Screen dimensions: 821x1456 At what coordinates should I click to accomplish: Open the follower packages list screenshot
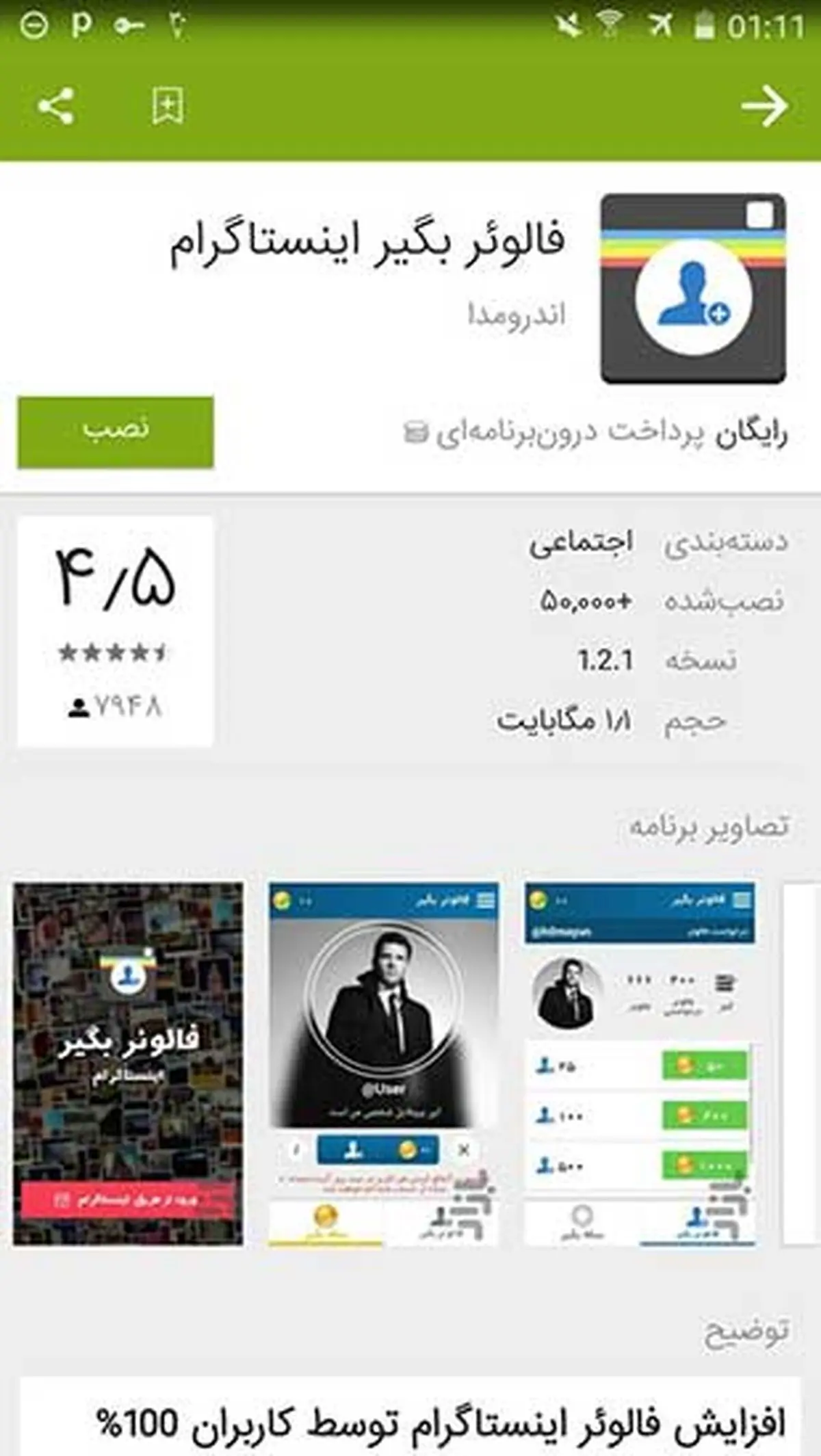point(639,1063)
